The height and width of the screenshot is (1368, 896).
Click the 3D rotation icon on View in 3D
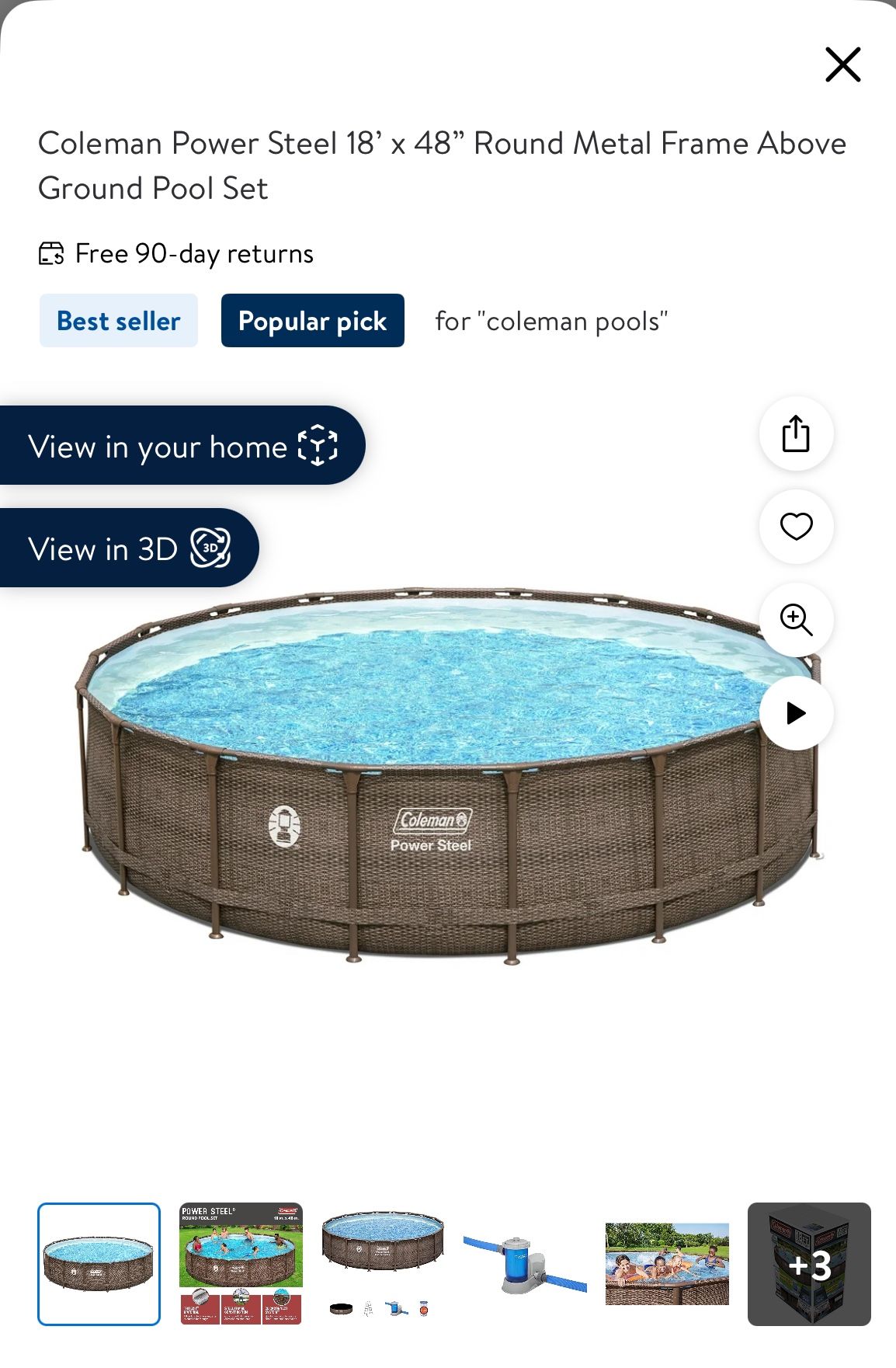[211, 547]
